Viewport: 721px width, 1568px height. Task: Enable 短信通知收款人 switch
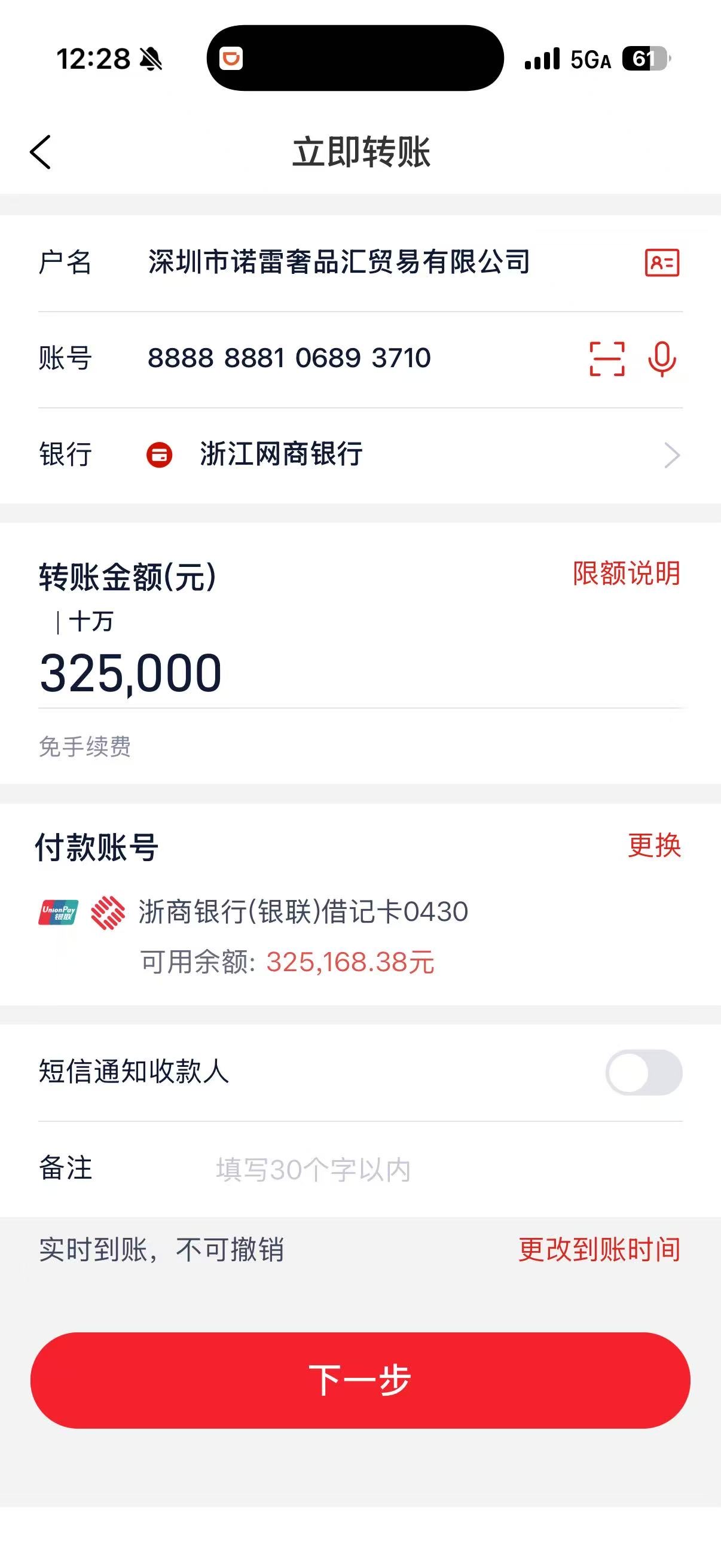pyautogui.click(x=644, y=1072)
